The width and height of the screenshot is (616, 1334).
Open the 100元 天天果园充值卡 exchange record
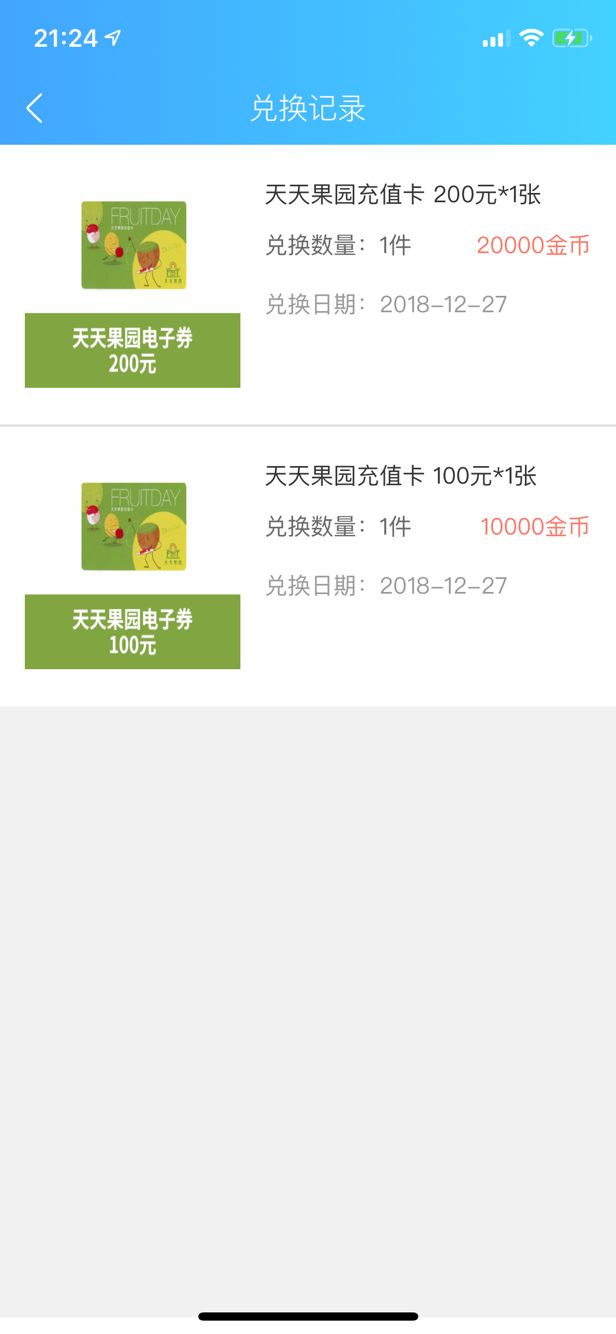tap(308, 567)
